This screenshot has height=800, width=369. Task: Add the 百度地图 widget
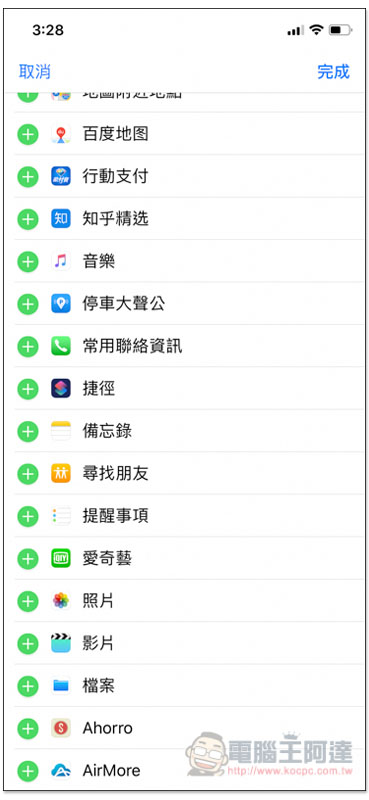point(28,134)
